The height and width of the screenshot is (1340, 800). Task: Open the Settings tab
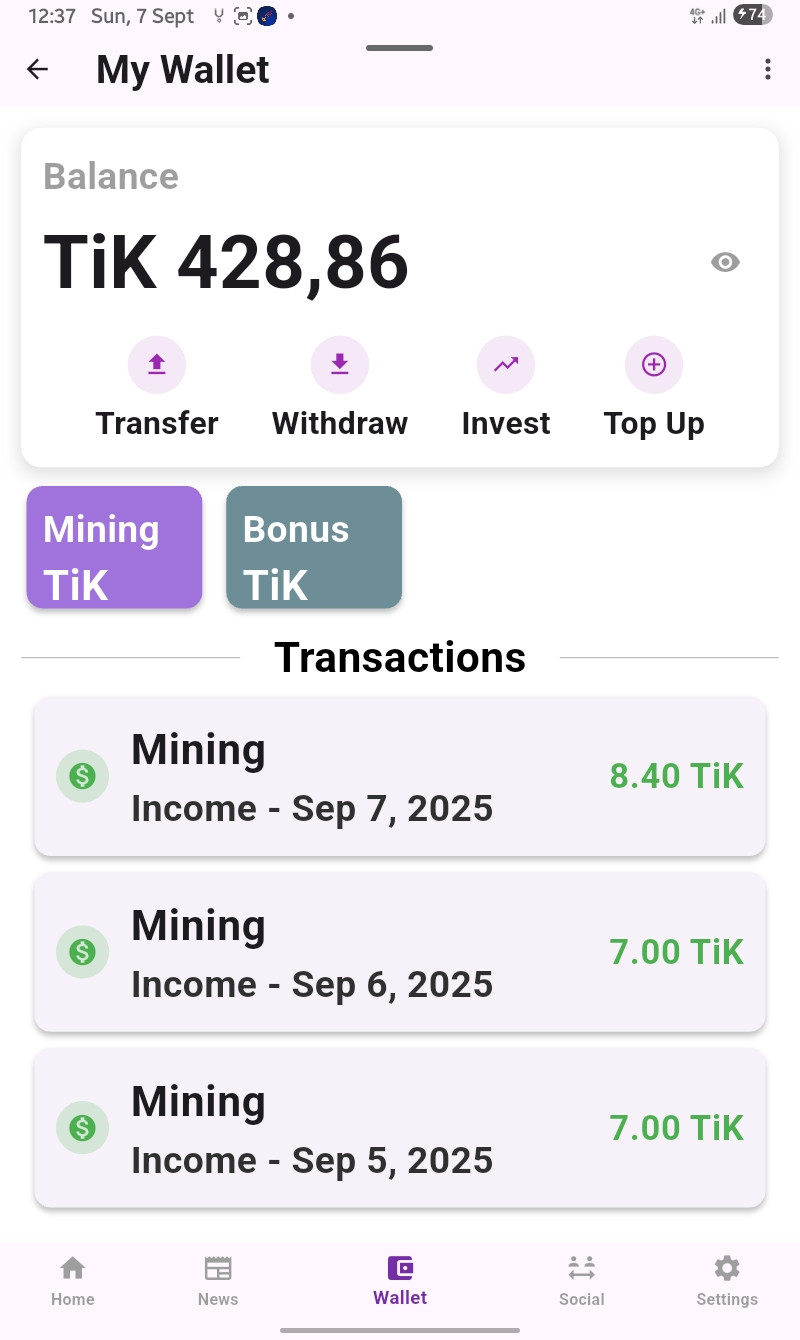tap(727, 1281)
